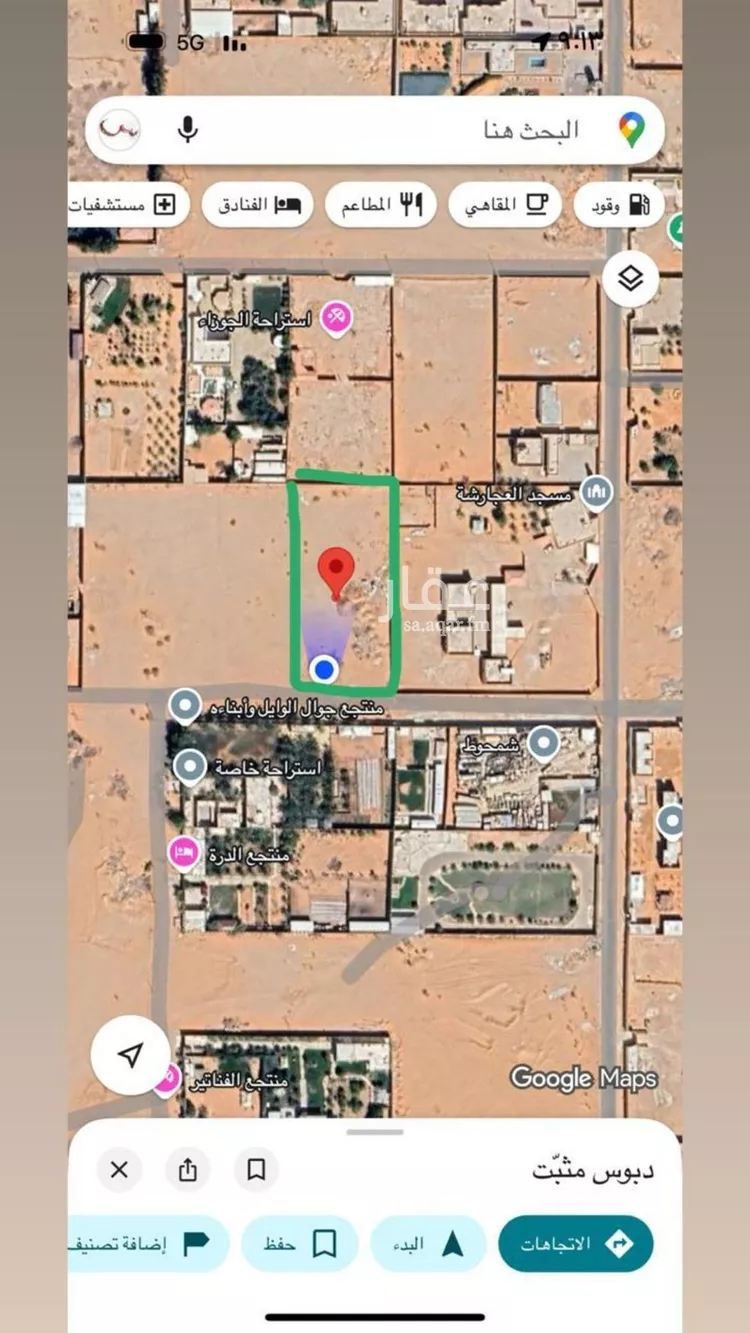Open the مسجد العجارشة place marker
This screenshot has height=1333, width=750.
pyautogui.click(x=597, y=492)
